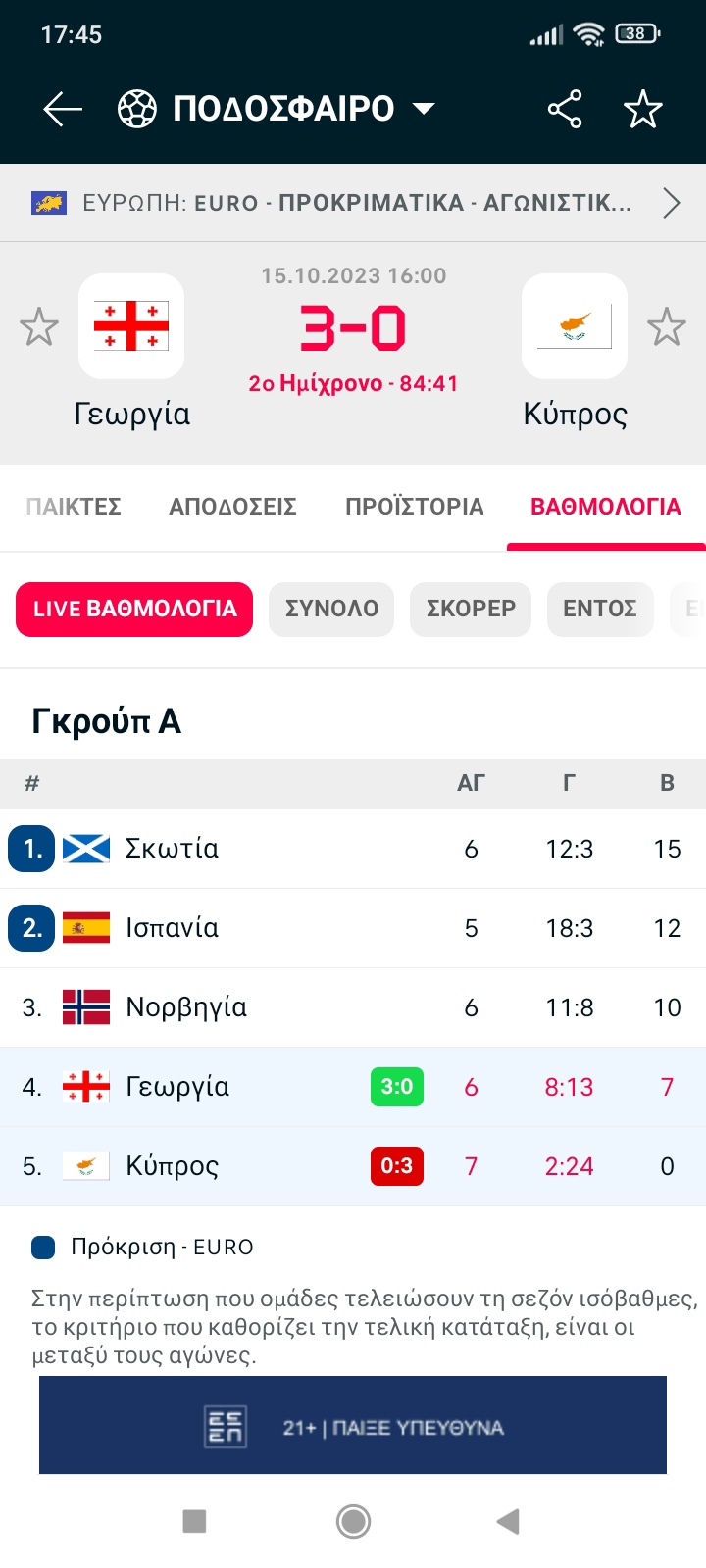
Task: Select the ΒΑΘΜΟΛΟΓΙΑ tab
Action: click(606, 507)
